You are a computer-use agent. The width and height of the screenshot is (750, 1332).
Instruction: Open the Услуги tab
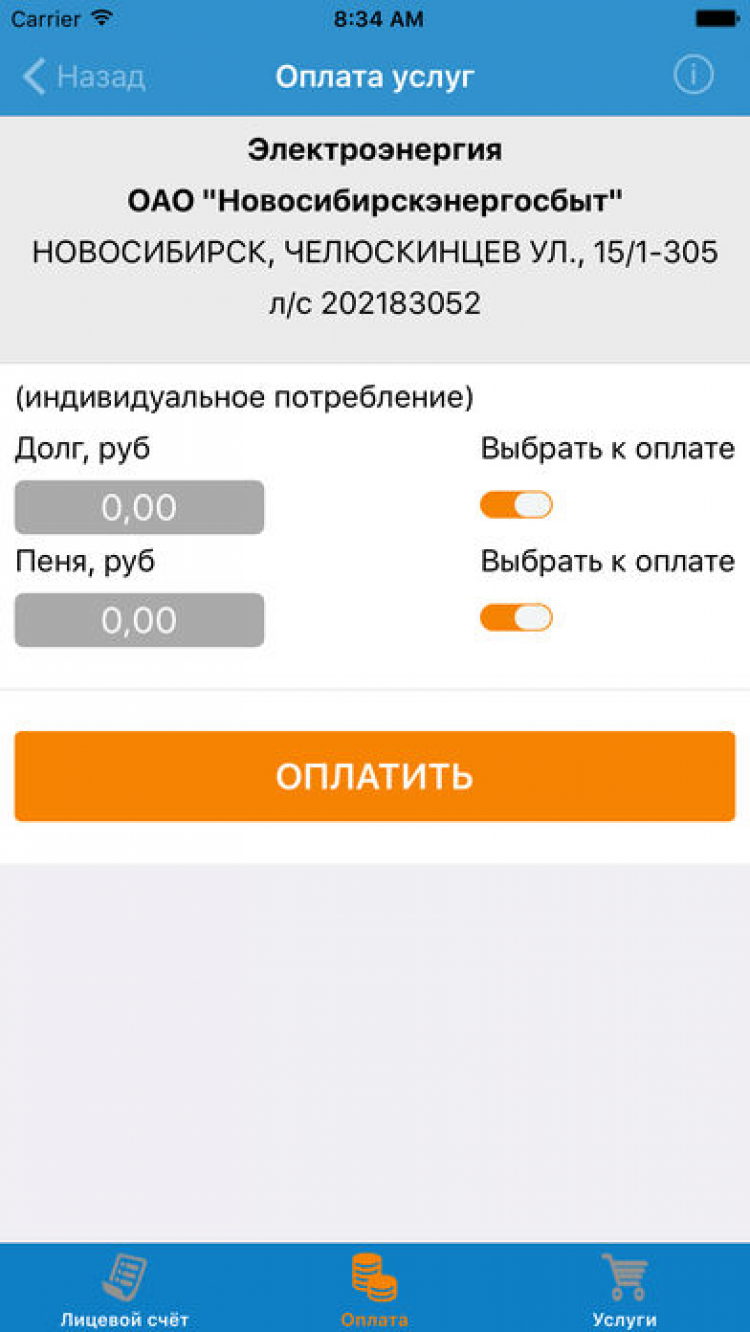624,1290
